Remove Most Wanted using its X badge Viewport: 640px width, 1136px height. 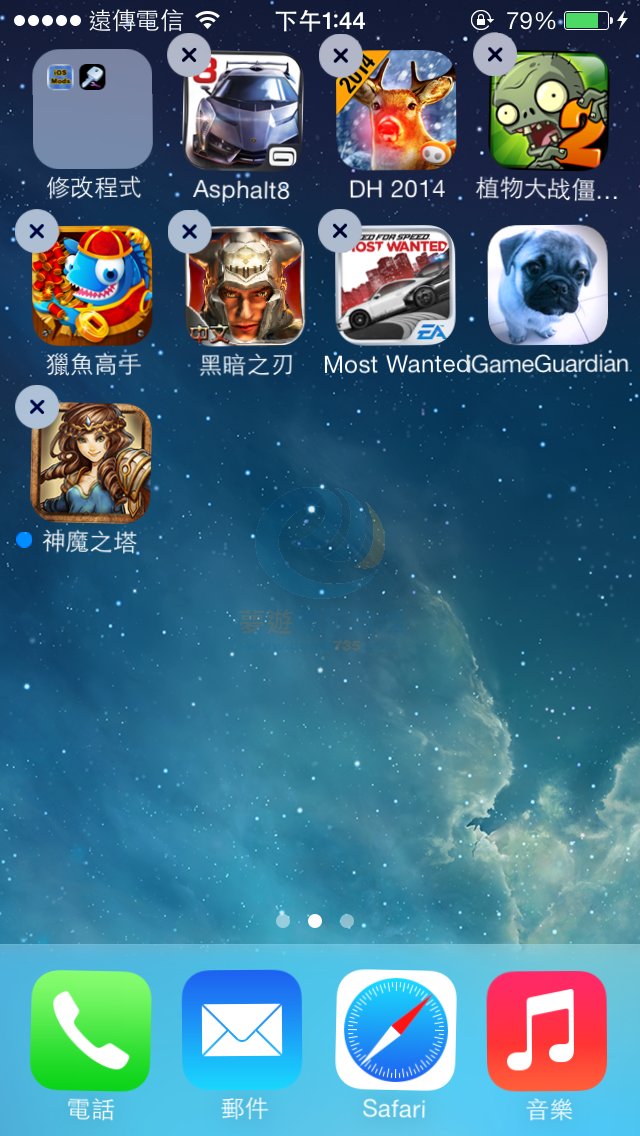coord(340,231)
